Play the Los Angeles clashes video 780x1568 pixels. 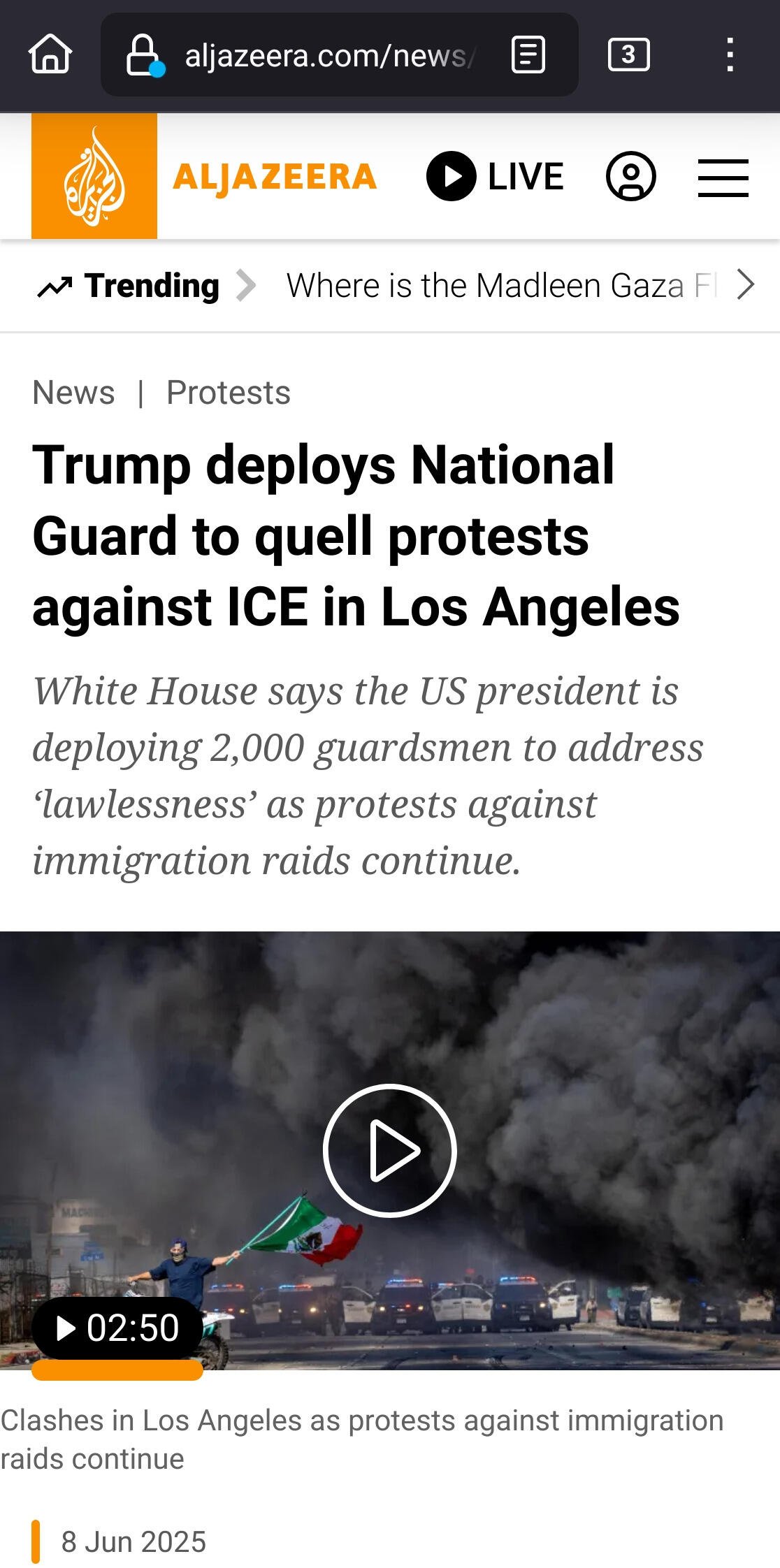(390, 1150)
